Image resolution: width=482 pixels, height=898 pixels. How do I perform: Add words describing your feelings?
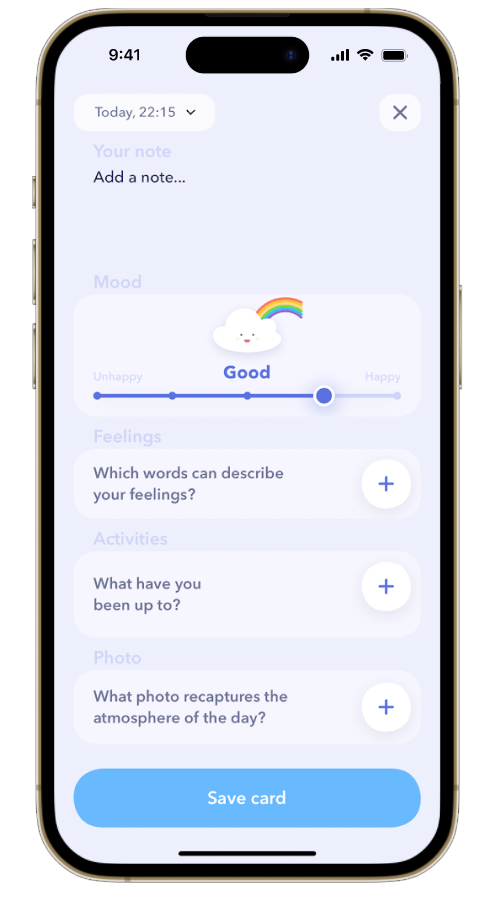(386, 484)
